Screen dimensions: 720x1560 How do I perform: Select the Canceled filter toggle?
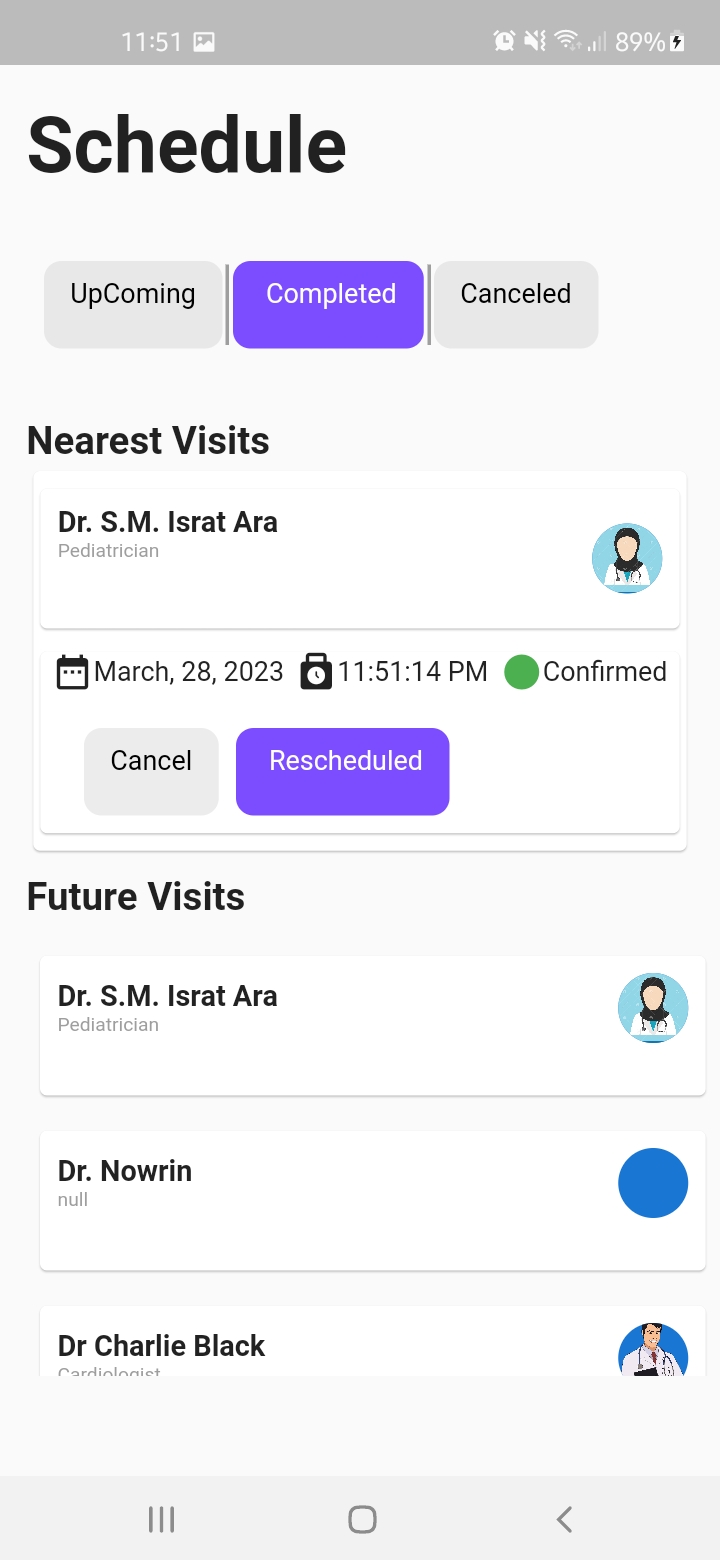(515, 293)
